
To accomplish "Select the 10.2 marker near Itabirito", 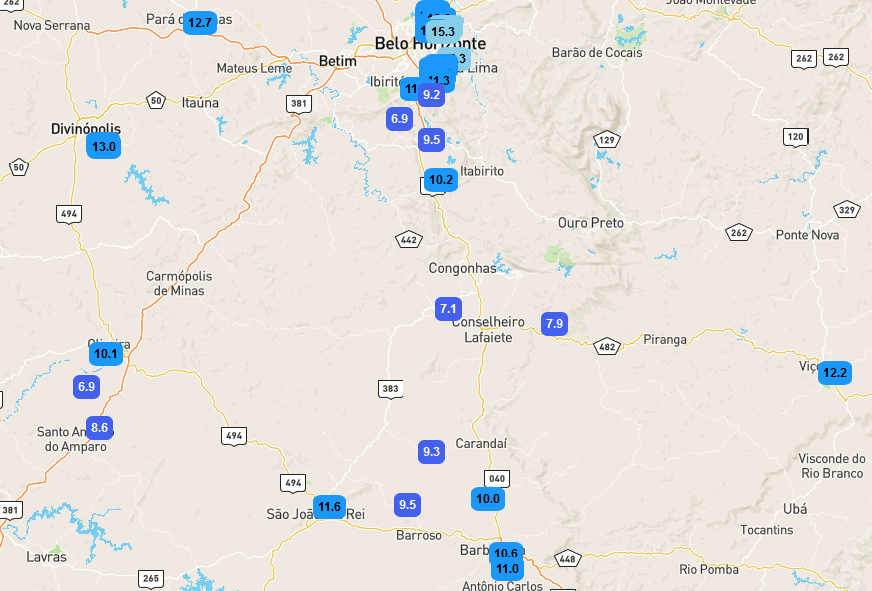I will pyautogui.click(x=440, y=180).
